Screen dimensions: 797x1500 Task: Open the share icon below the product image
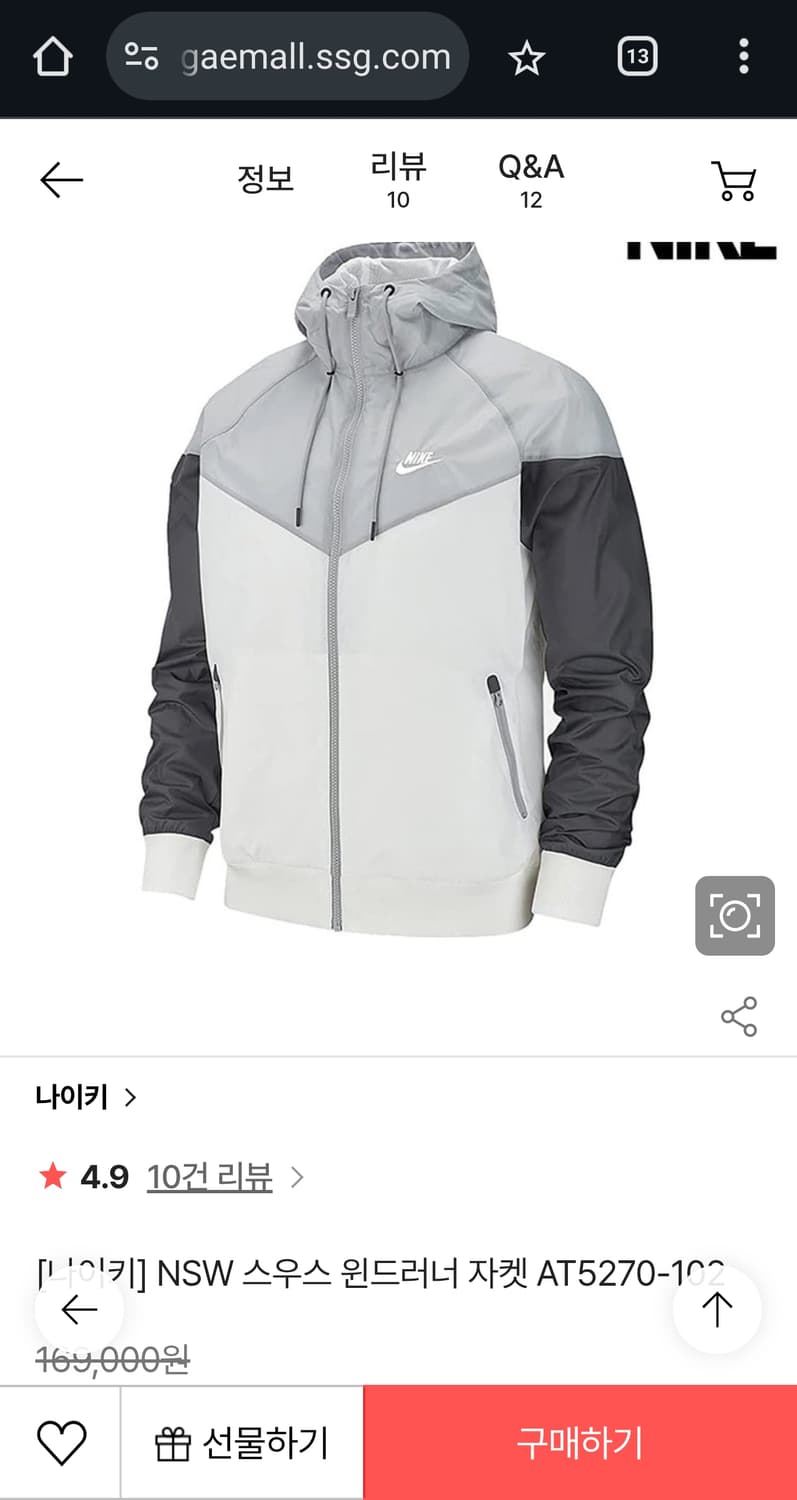click(739, 1016)
